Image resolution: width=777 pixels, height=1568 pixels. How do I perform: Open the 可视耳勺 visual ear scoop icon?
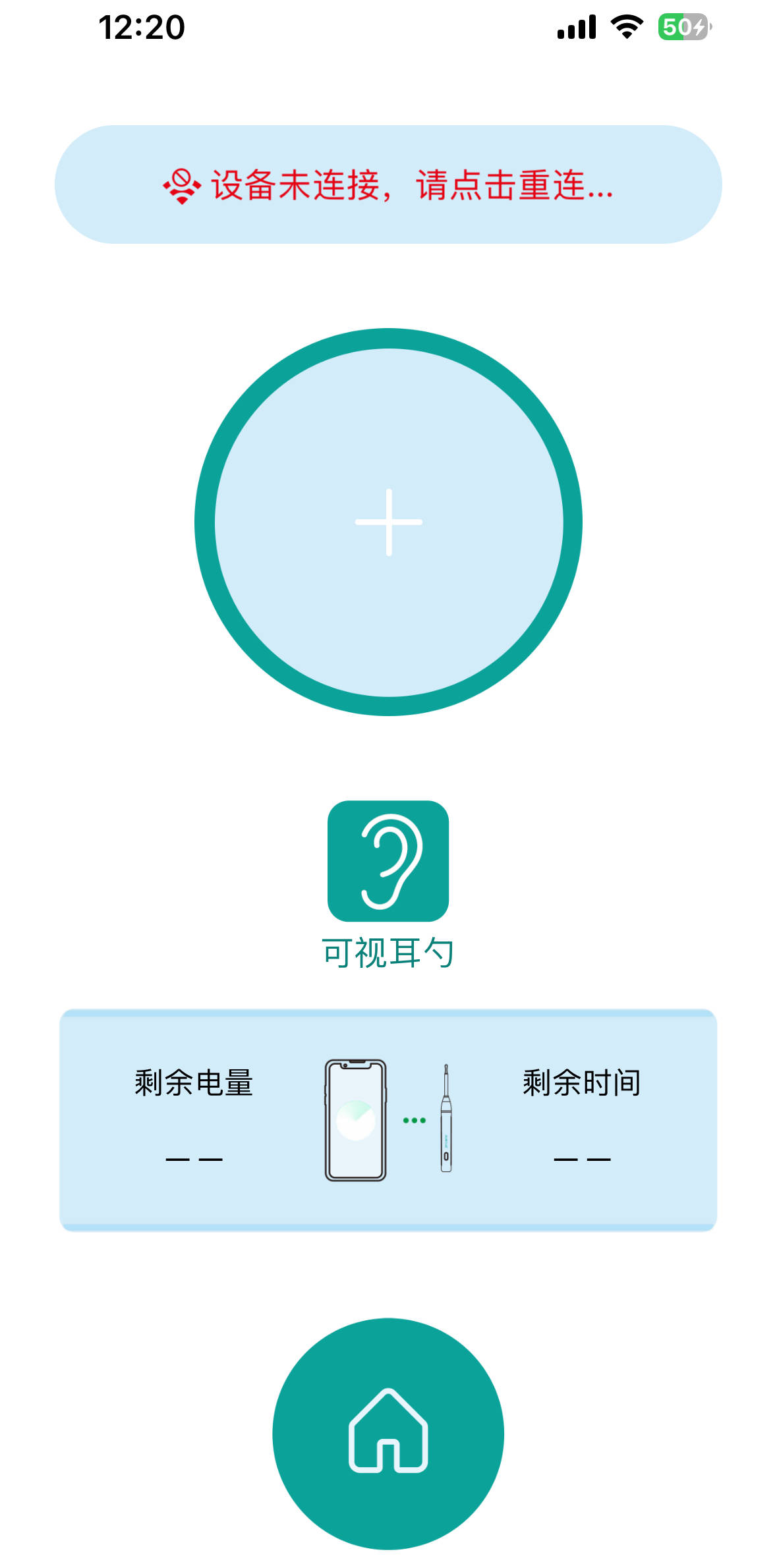tap(388, 861)
